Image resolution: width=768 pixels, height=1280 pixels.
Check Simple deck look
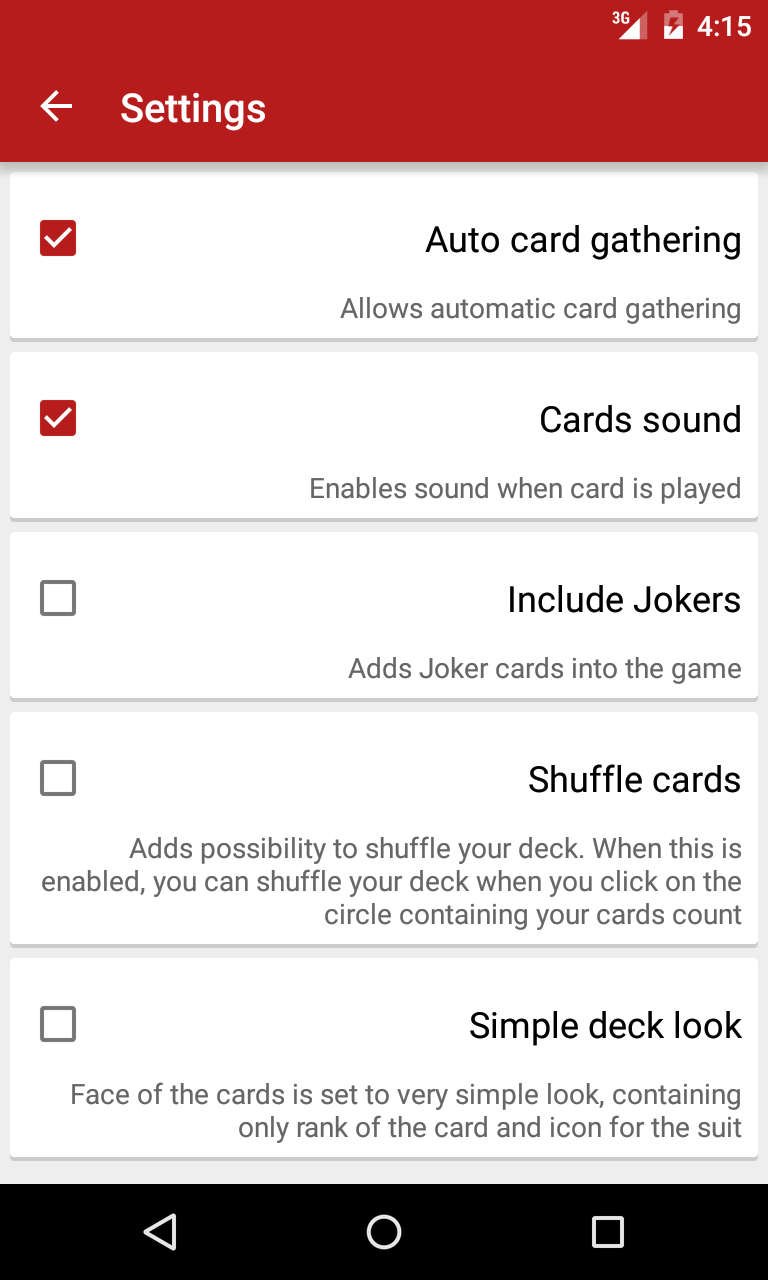coord(58,1024)
